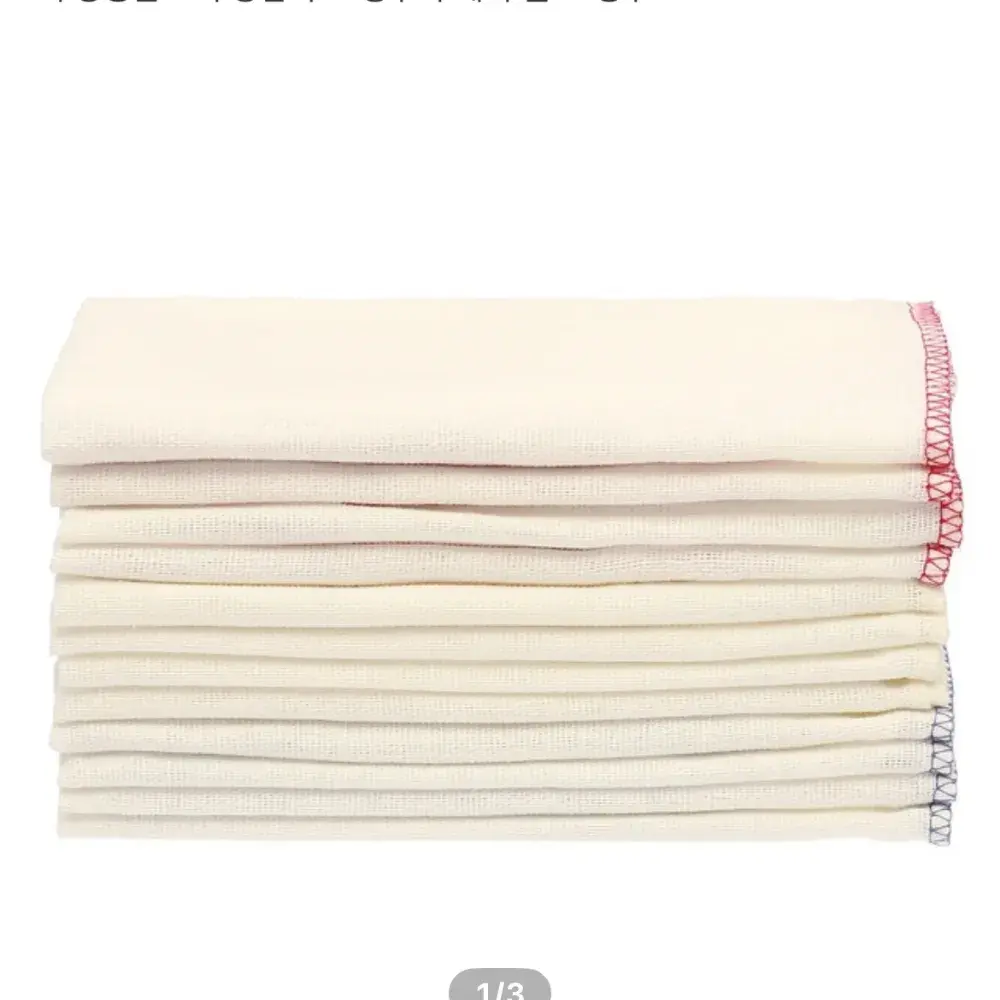
Task: Open the cloth stack product image
Action: click(x=500, y=570)
